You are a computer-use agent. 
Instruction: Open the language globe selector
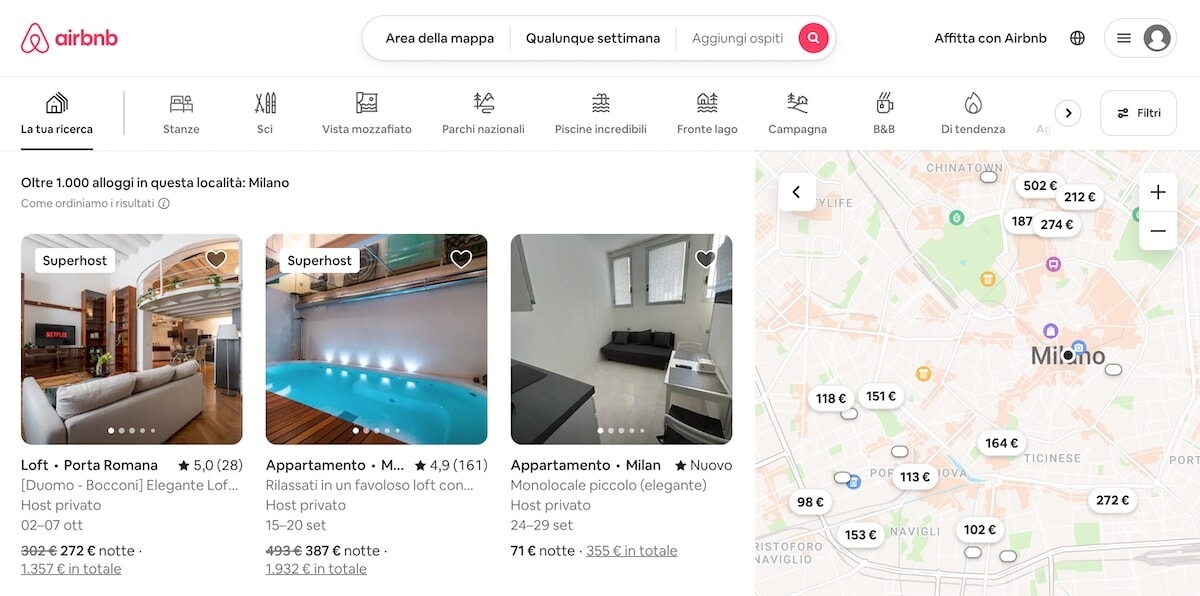click(1077, 38)
